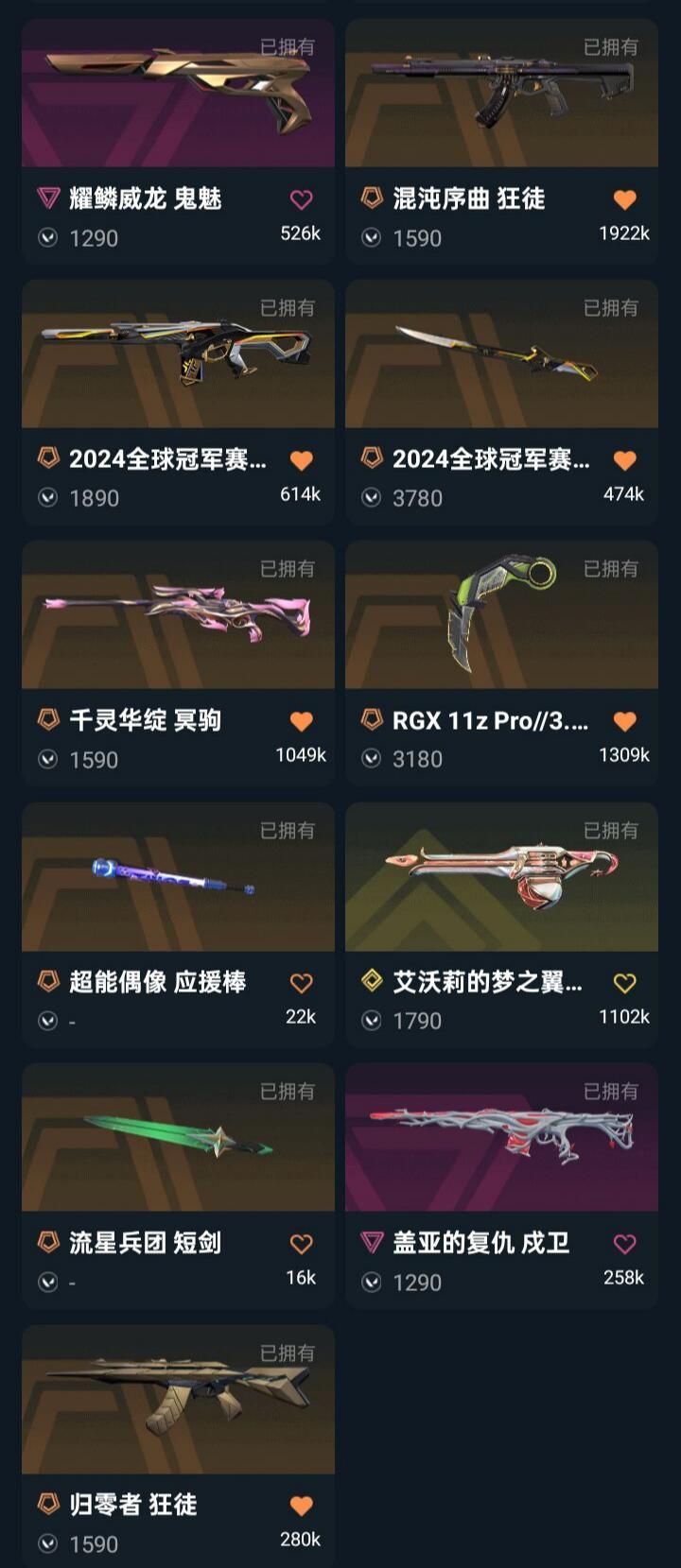The image size is (681, 1568).
Task: Favorite 艾沃莉的梦之翼 using the heart icon
Action: [x=624, y=983]
